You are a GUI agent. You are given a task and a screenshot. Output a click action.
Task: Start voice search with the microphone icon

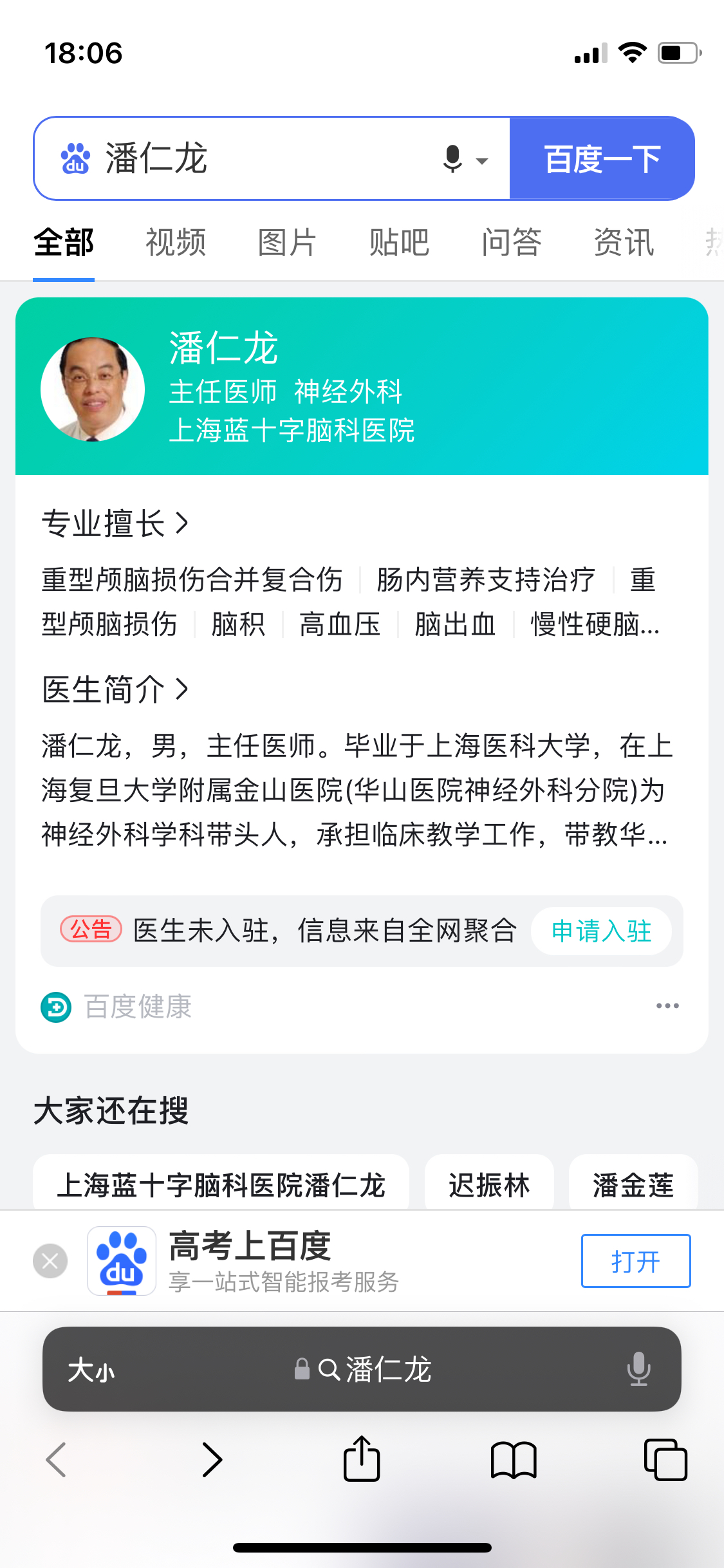[x=454, y=159]
